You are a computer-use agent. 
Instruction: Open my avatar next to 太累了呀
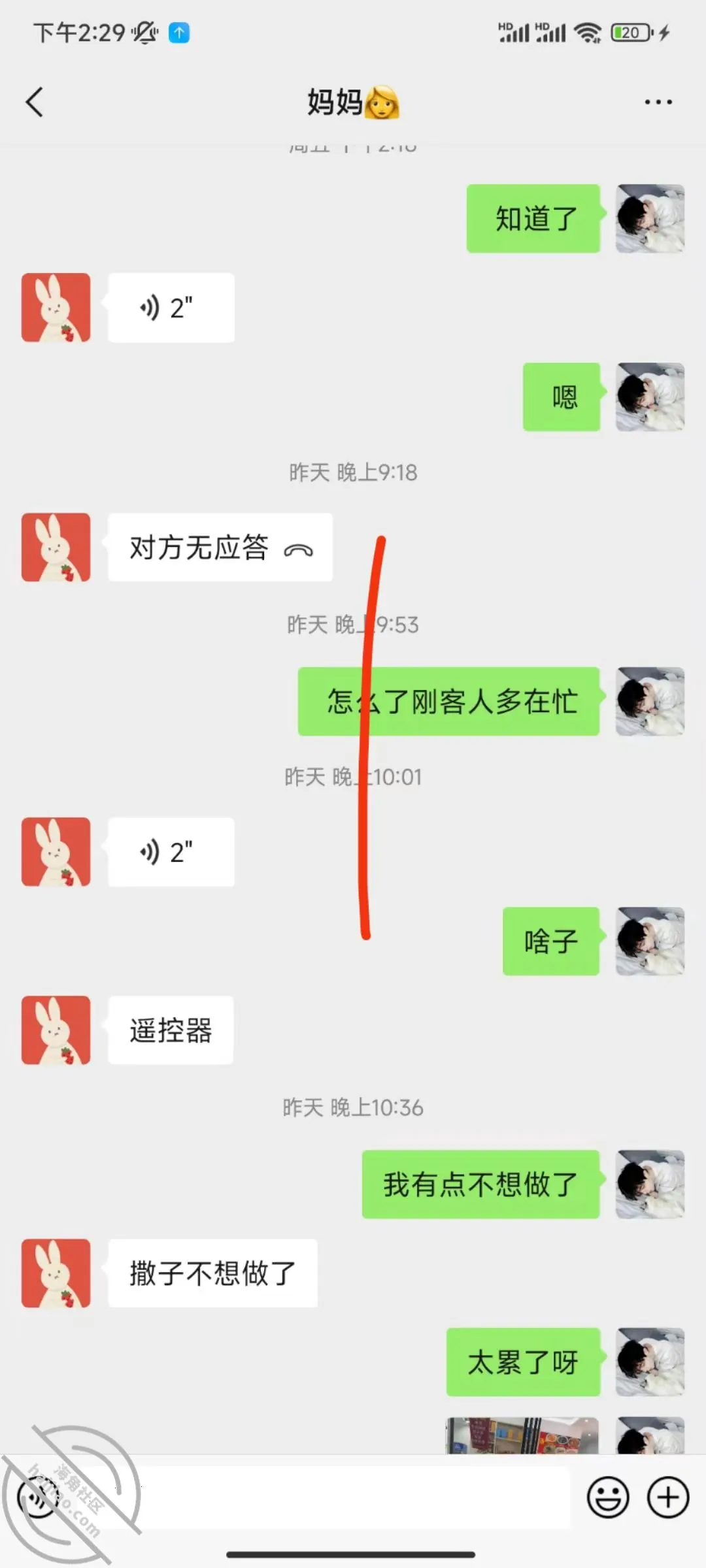point(650,1362)
